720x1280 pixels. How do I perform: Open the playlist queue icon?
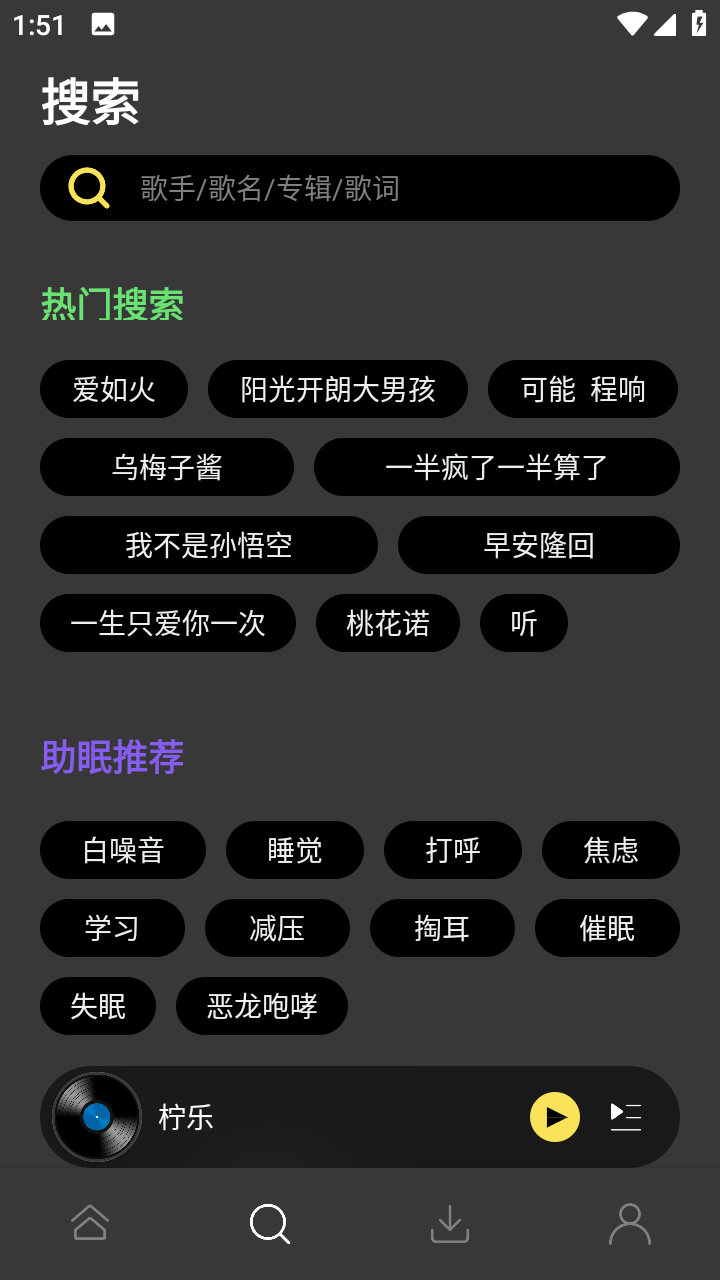pos(626,1117)
